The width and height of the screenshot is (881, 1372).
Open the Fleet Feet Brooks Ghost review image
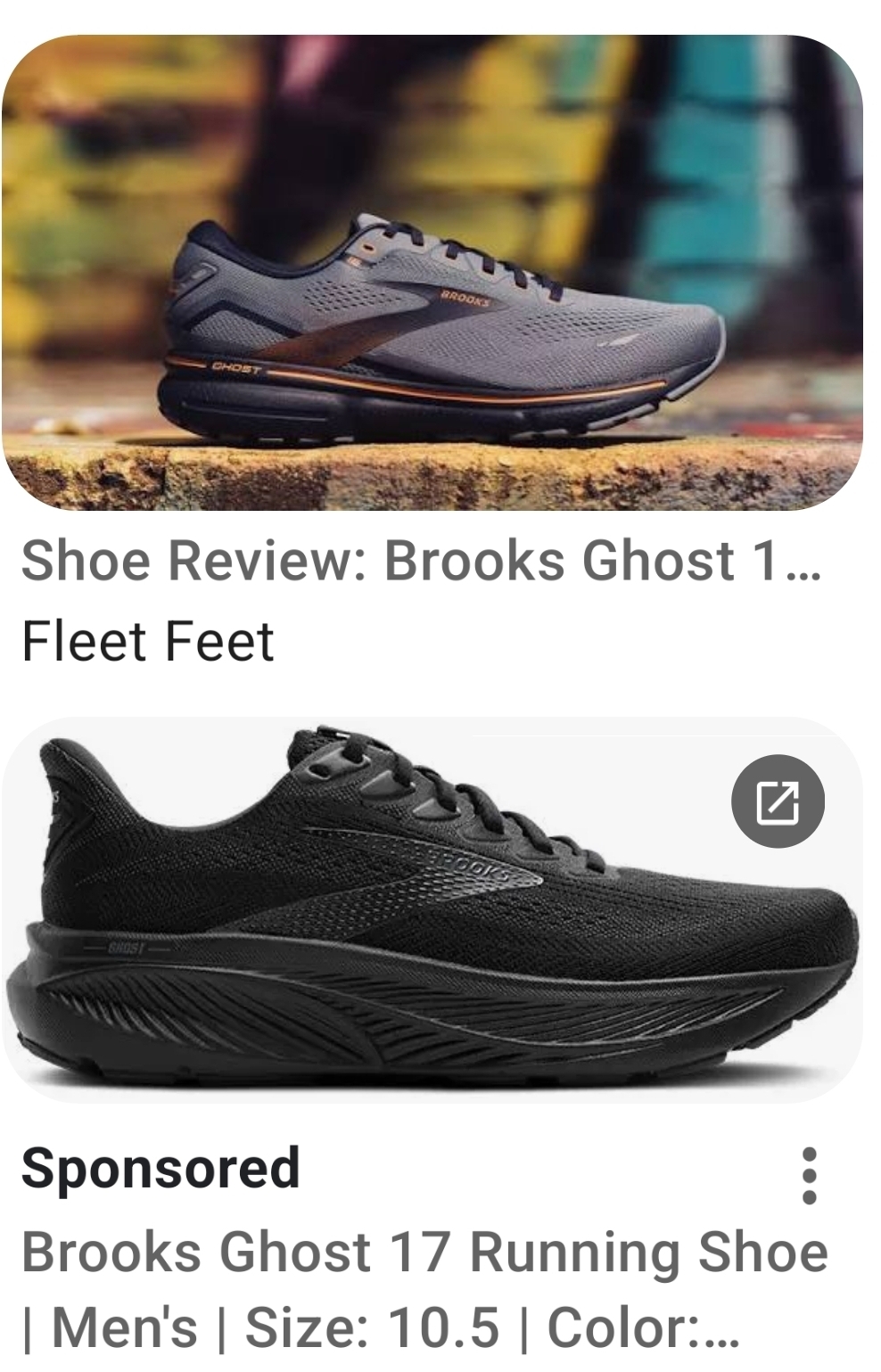click(432, 272)
